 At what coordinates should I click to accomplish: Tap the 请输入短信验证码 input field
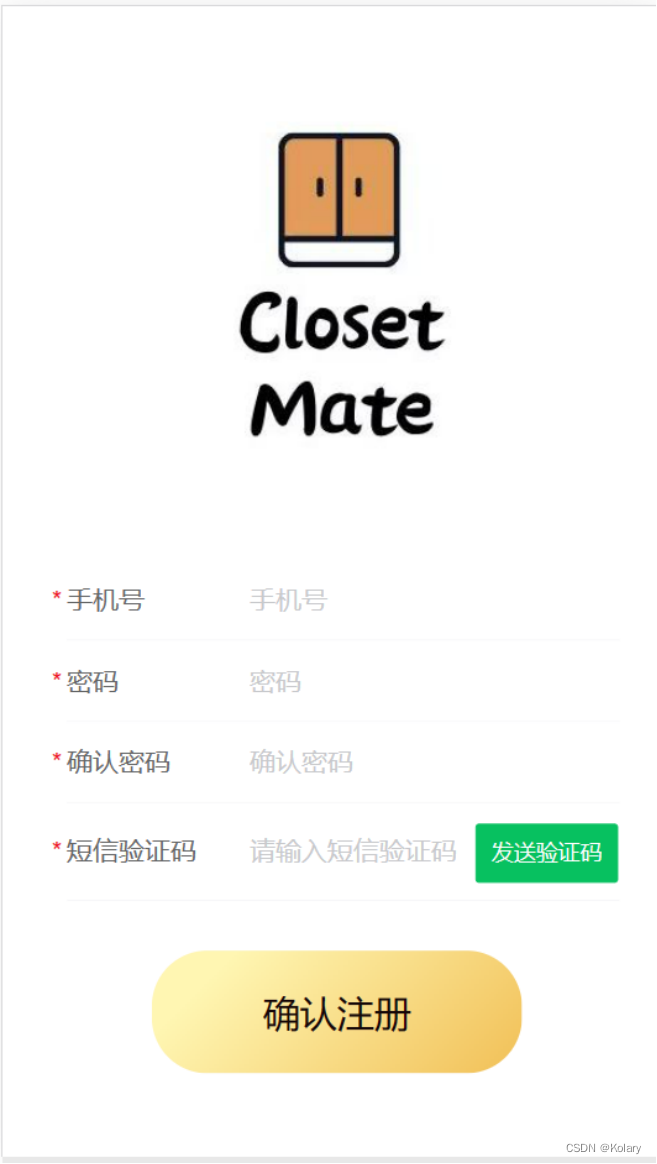(355, 852)
